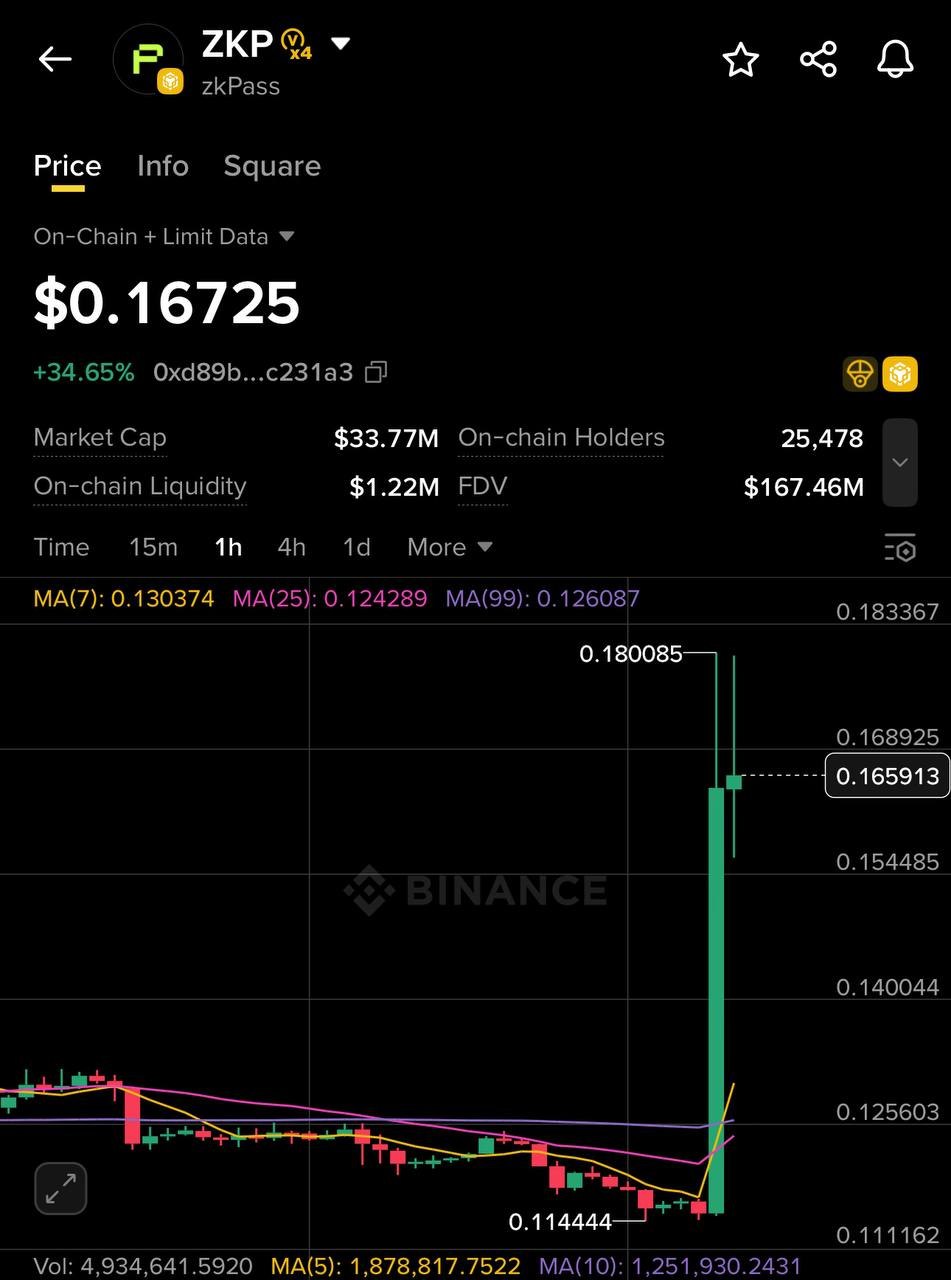Share the ZKP price page

818,60
